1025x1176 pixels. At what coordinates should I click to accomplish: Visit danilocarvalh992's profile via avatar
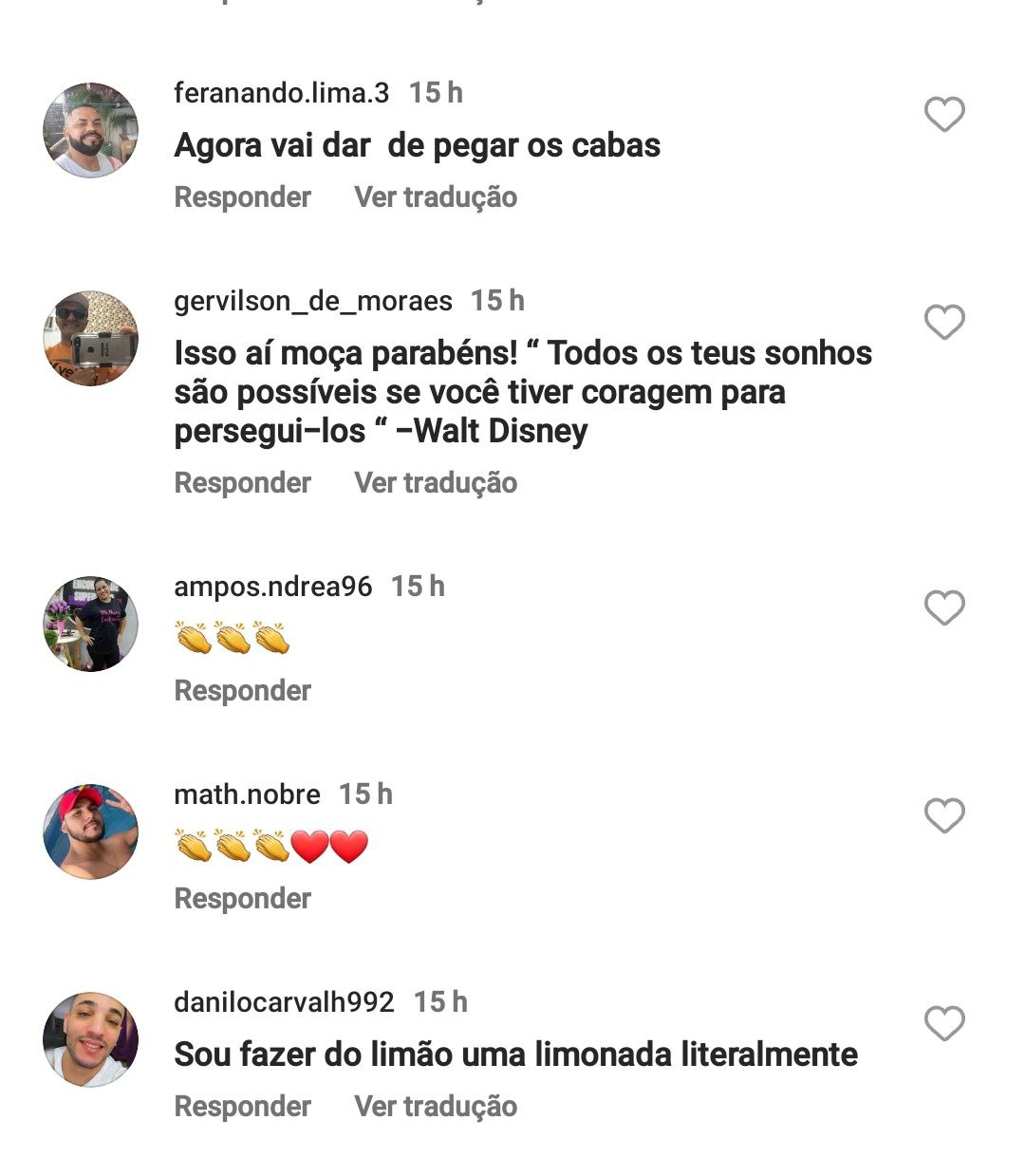(x=91, y=1039)
